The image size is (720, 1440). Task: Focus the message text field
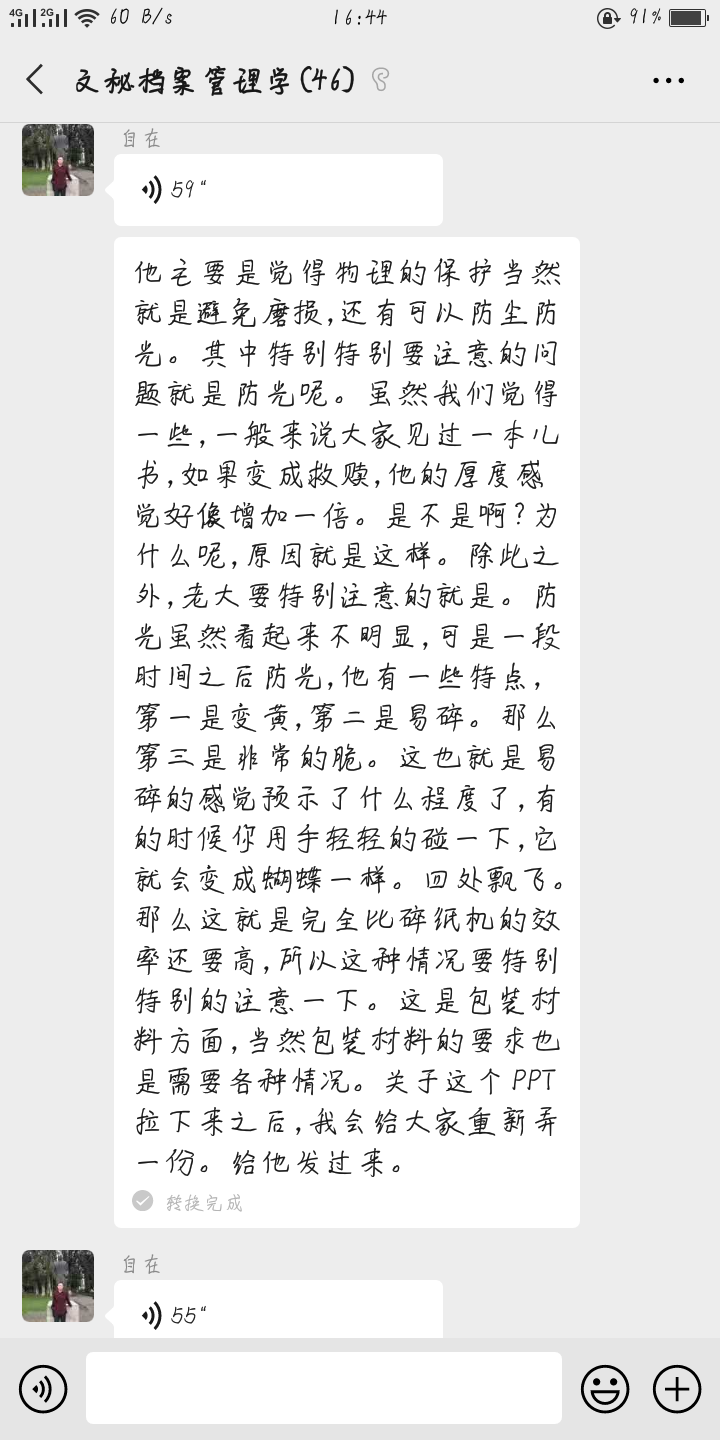click(323, 1388)
